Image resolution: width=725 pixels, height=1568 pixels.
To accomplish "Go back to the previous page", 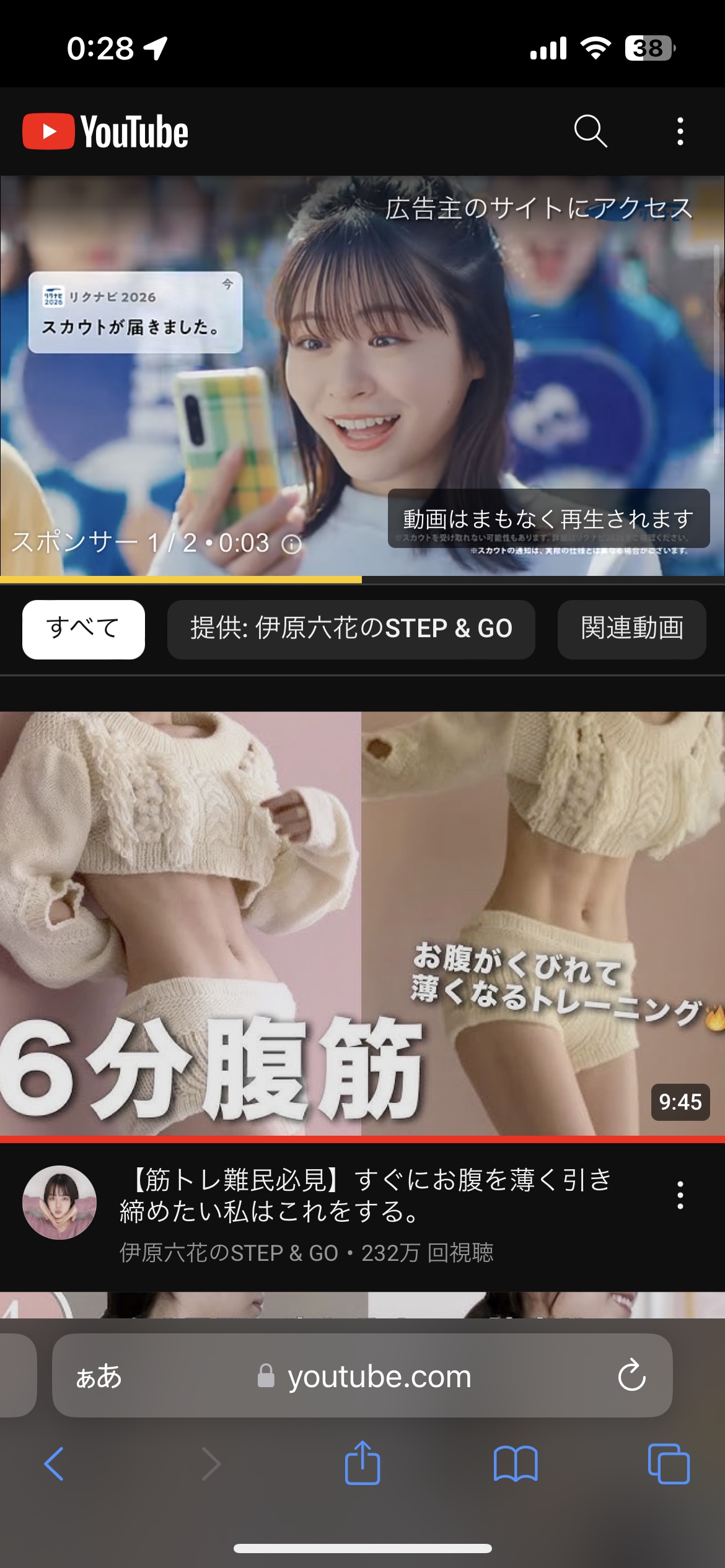I will click(54, 1464).
